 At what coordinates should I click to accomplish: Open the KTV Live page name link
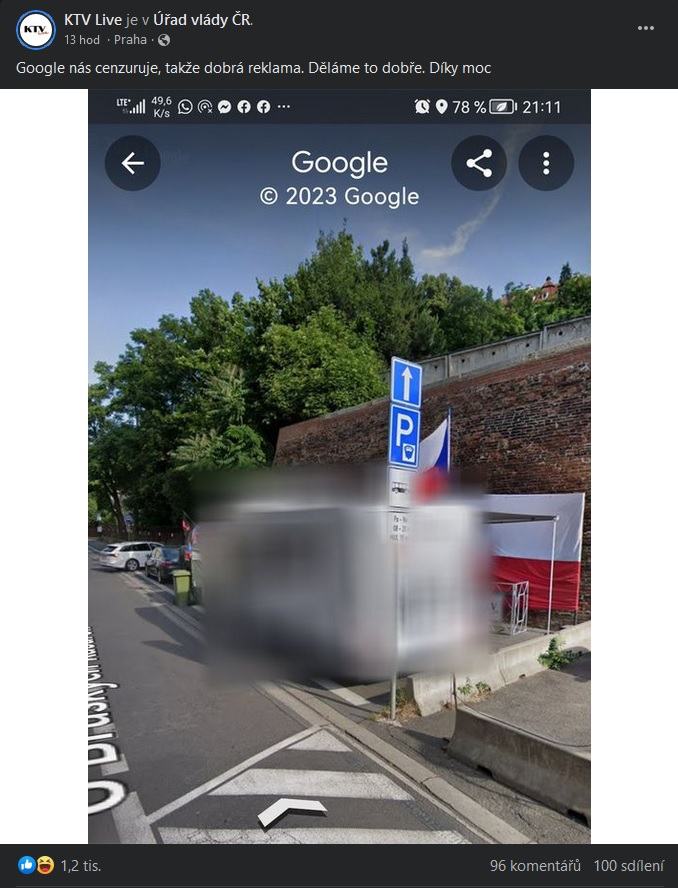click(93, 20)
